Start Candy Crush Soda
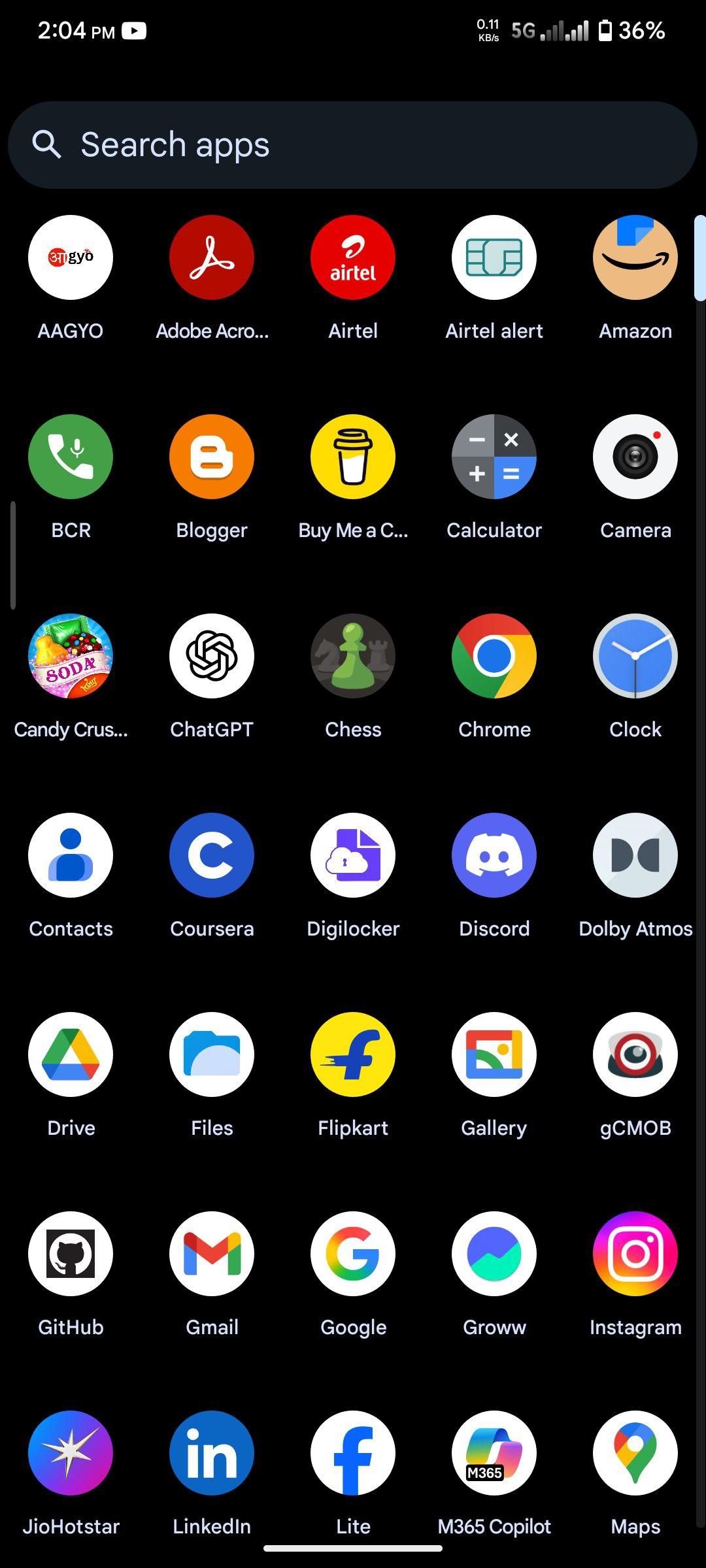This screenshot has height=1568, width=706. [x=71, y=656]
